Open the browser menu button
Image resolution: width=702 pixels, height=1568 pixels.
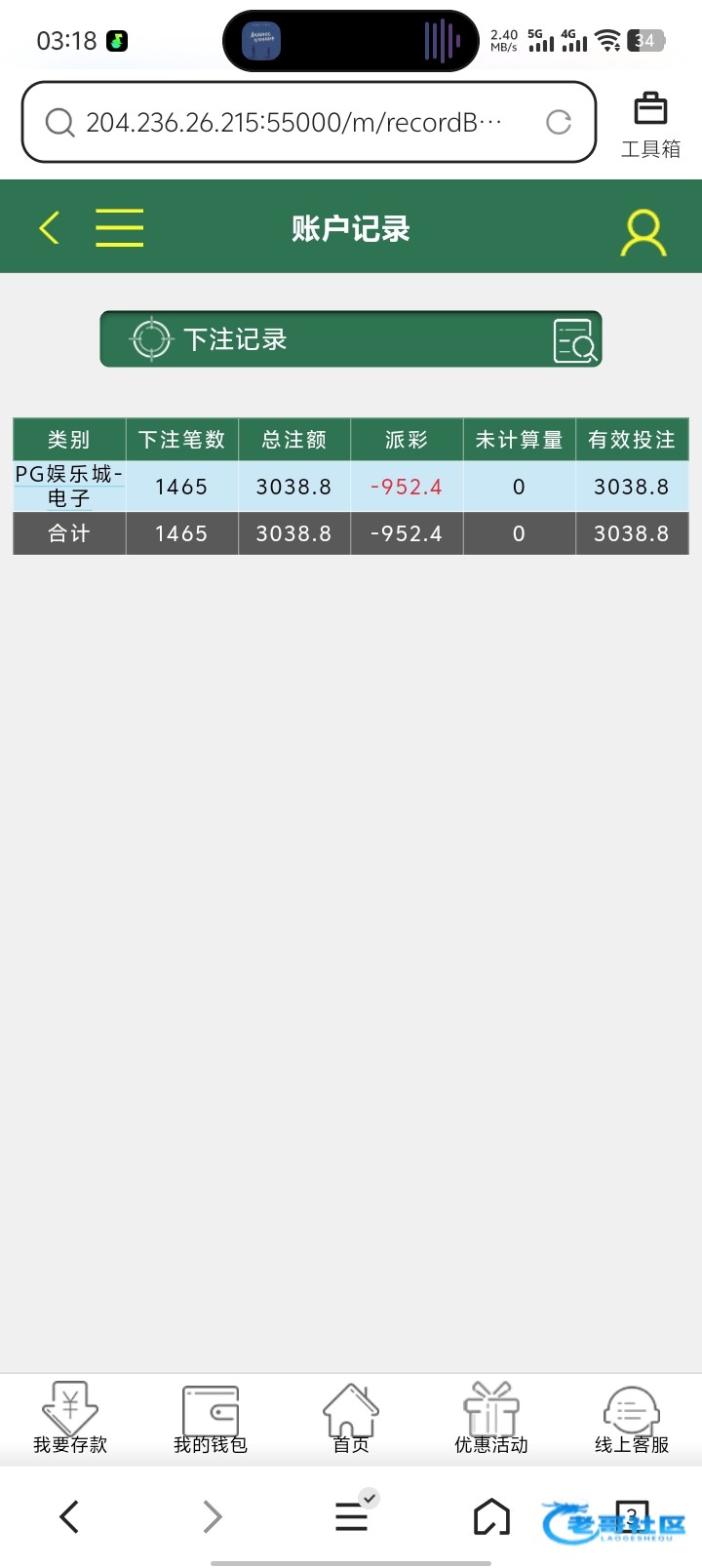click(352, 1516)
